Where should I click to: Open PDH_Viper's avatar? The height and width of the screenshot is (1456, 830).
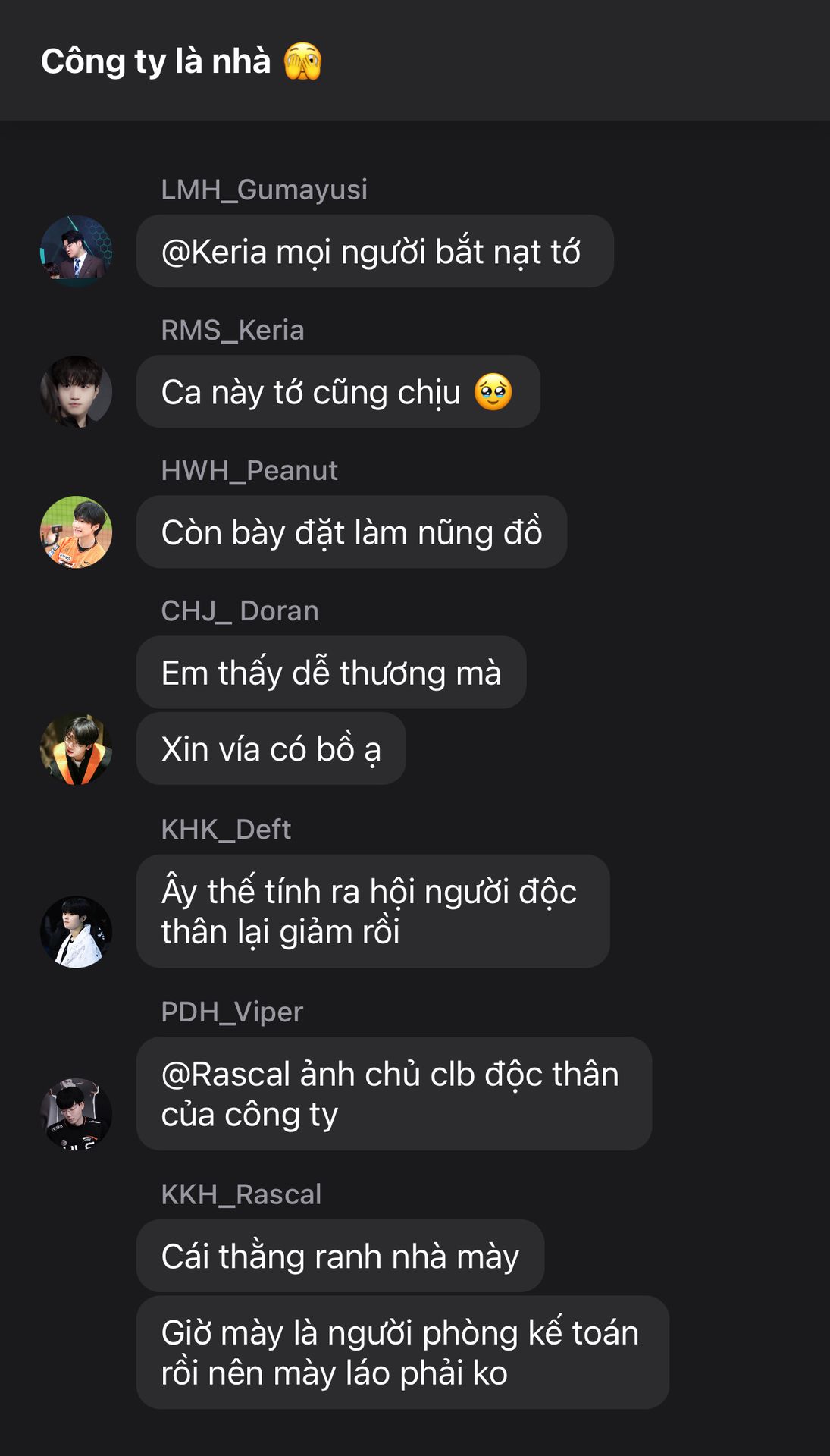pyautogui.click(x=76, y=1113)
